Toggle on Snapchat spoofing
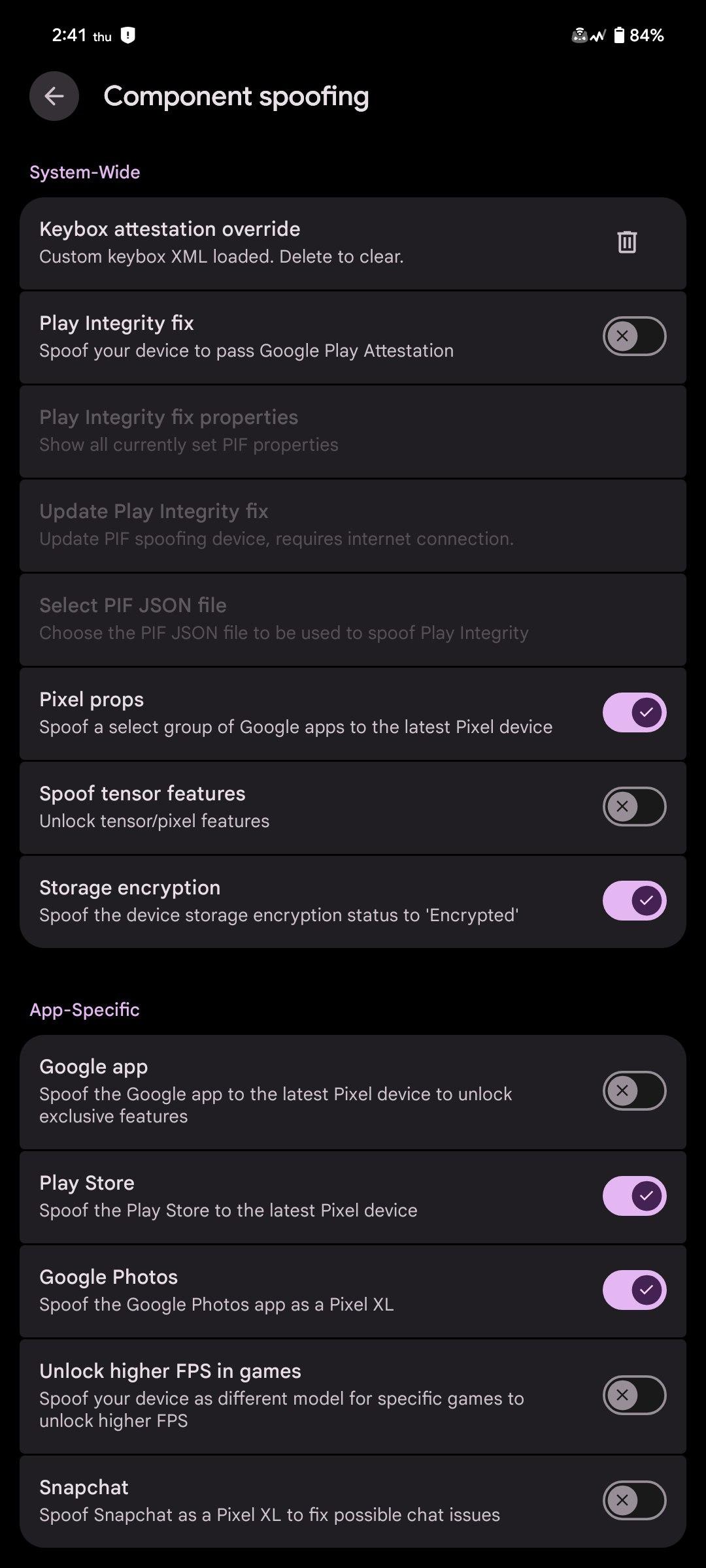Image resolution: width=706 pixels, height=1568 pixels. [634, 1500]
